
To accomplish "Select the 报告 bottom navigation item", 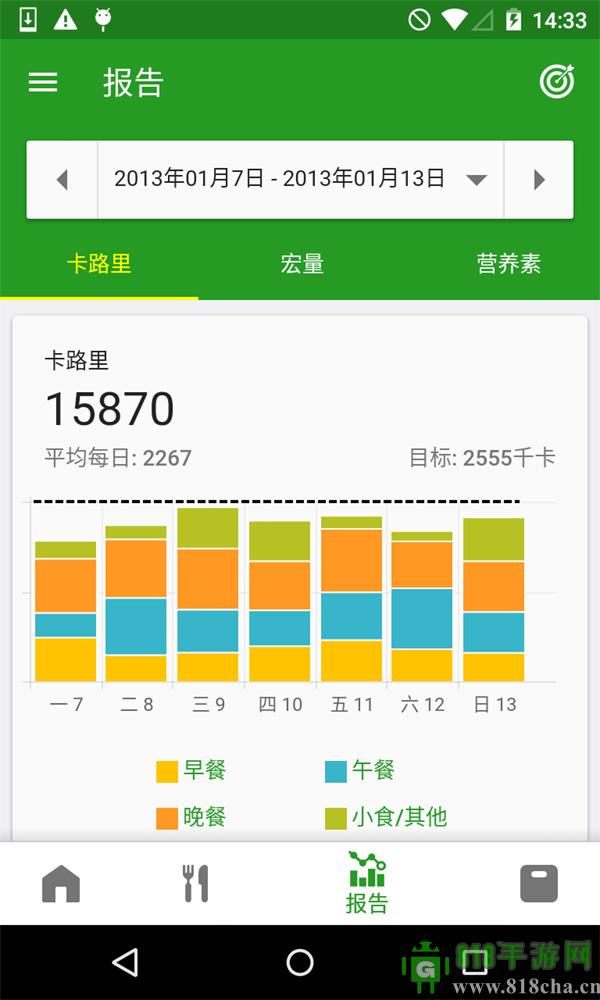I will coord(367,884).
